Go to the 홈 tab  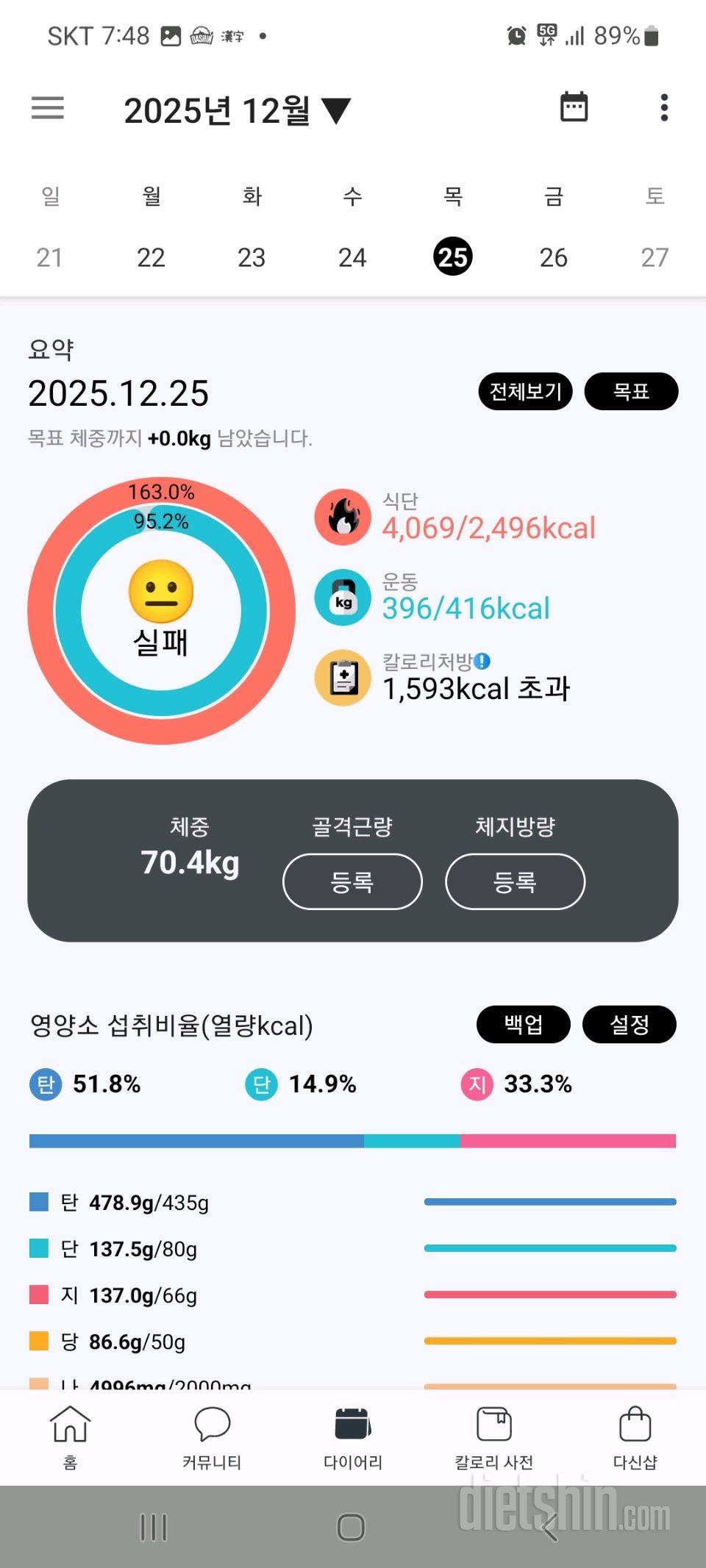click(x=70, y=1437)
